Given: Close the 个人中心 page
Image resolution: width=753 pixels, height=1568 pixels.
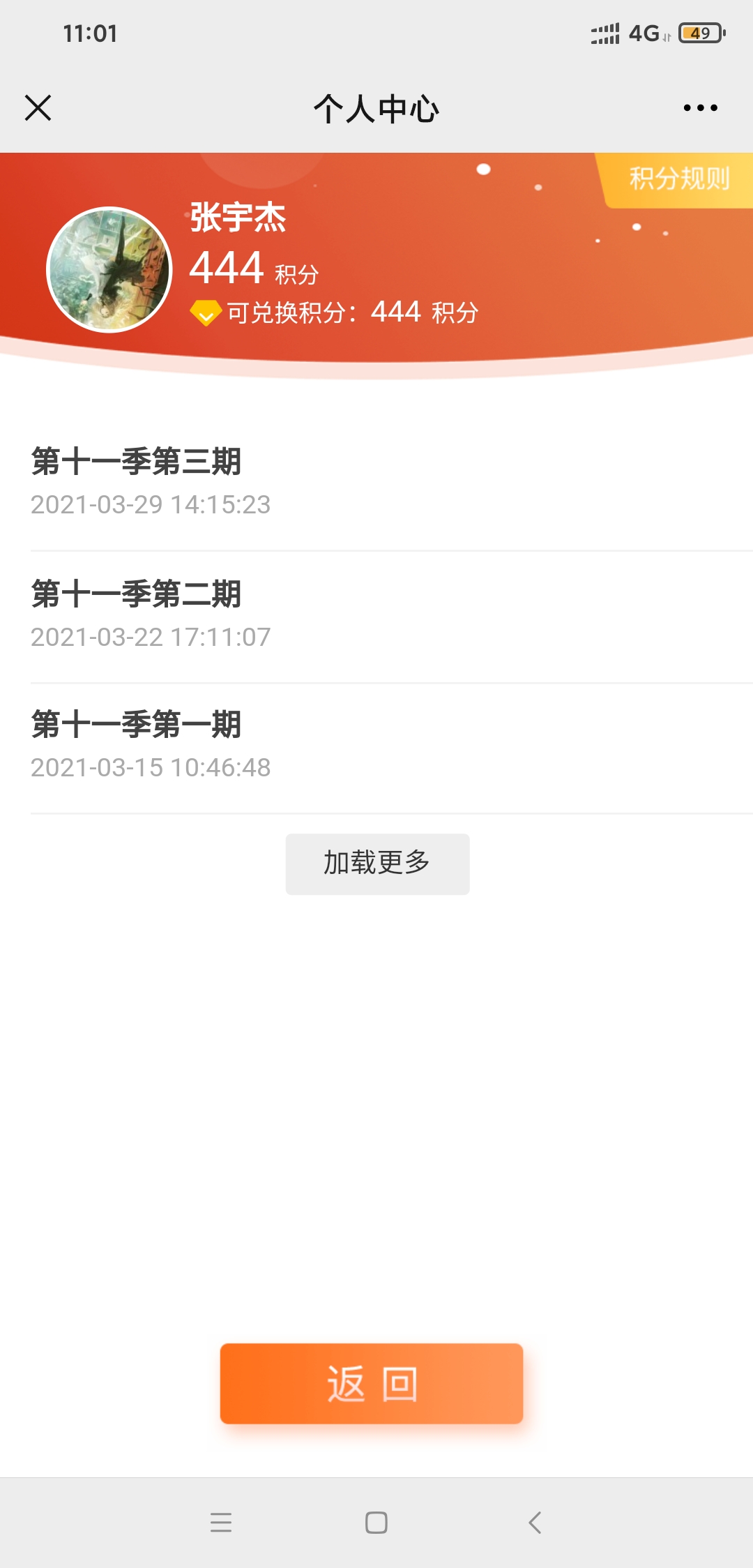Looking at the screenshot, I should tap(38, 108).
